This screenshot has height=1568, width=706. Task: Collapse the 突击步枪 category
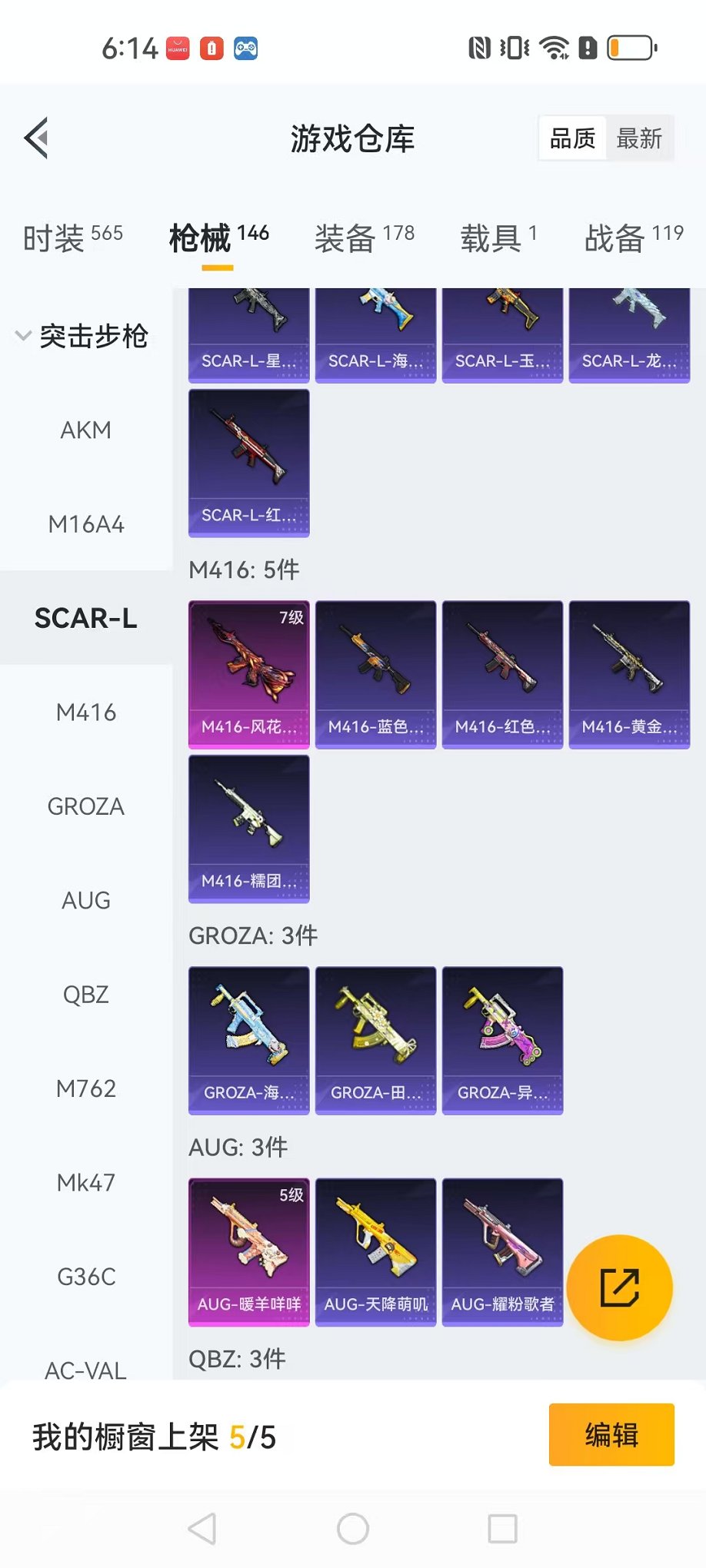tap(23, 336)
